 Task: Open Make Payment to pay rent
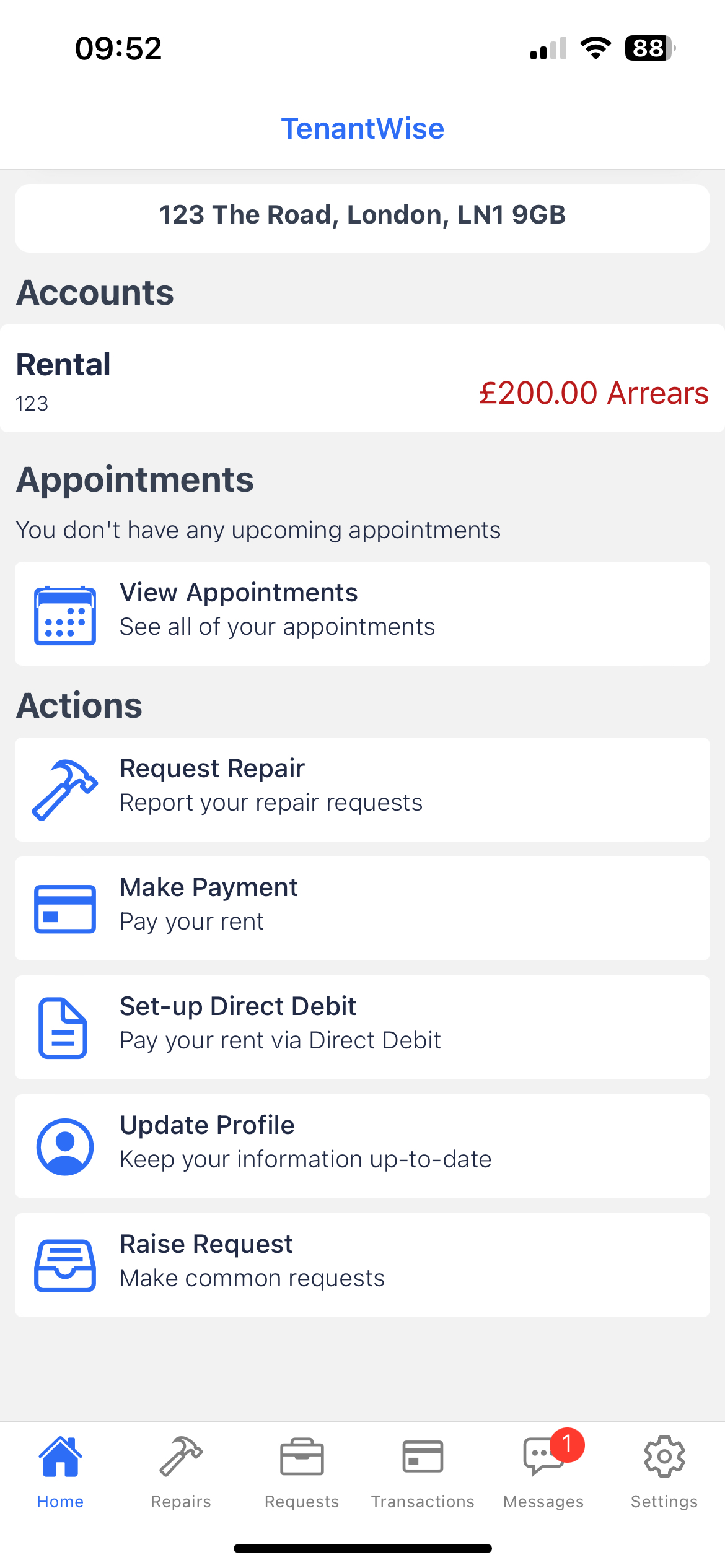tap(362, 908)
